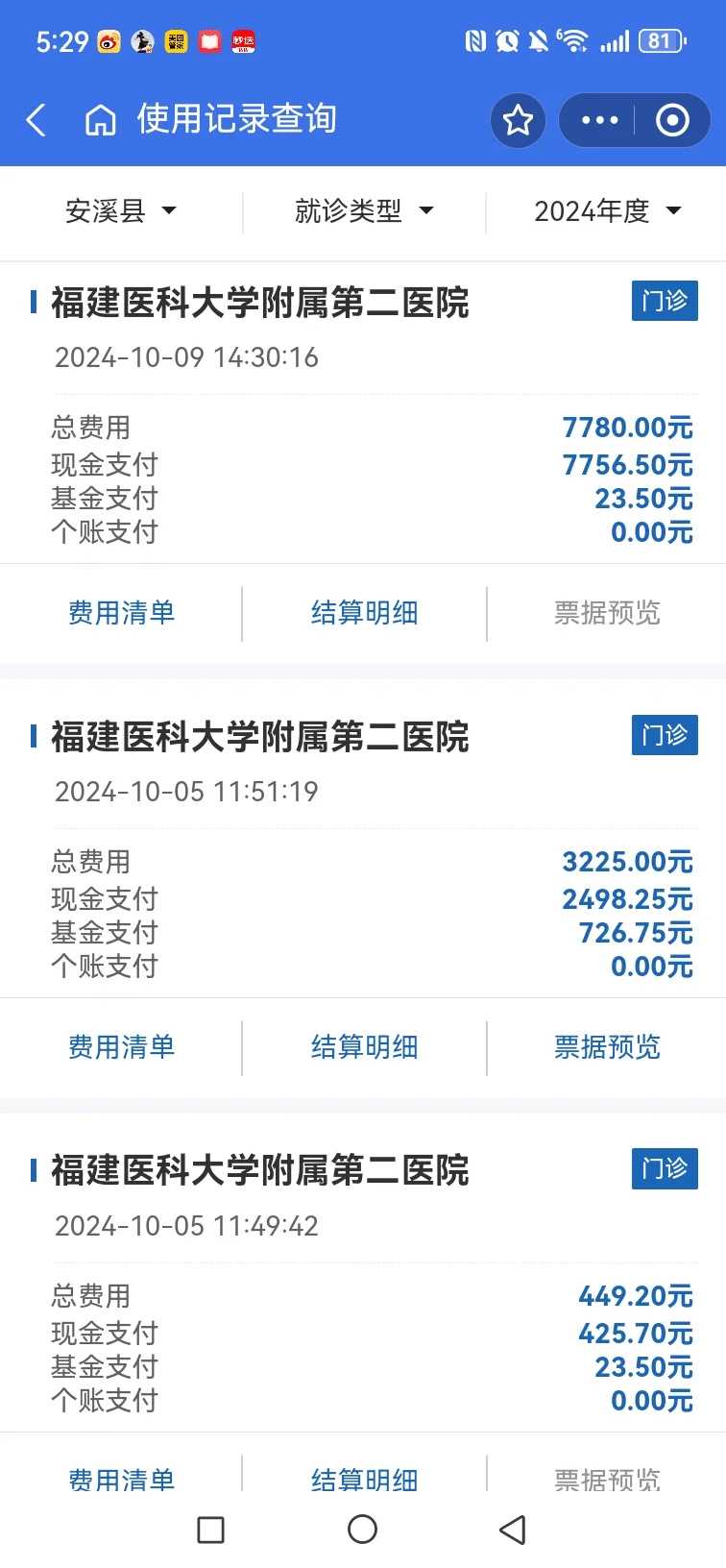Open 费用清单 for the 449.20元 record
The width and height of the screenshot is (726, 1568).
click(x=120, y=1481)
